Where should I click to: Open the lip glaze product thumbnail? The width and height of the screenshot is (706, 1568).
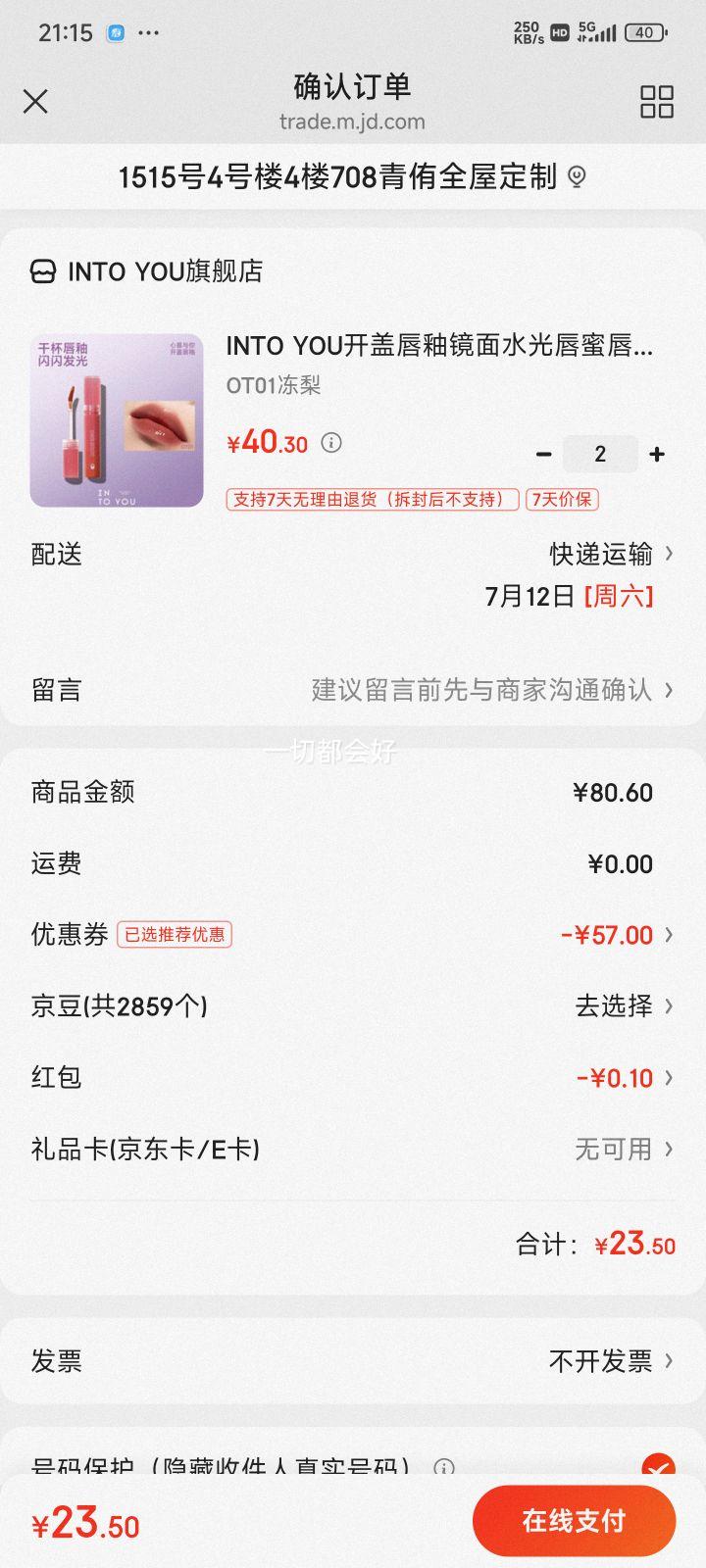pyautogui.click(x=117, y=420)
